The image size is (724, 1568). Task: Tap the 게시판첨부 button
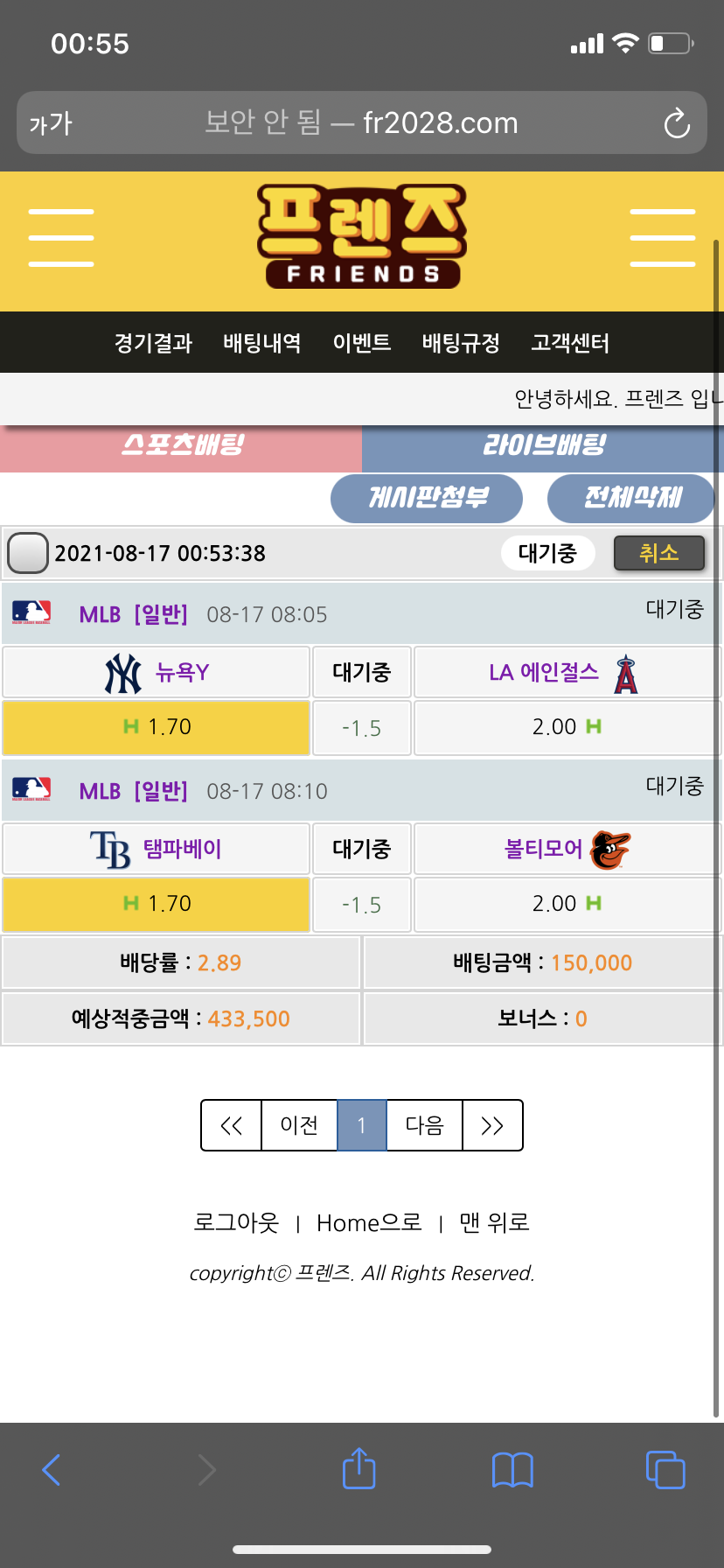point(427,498)
